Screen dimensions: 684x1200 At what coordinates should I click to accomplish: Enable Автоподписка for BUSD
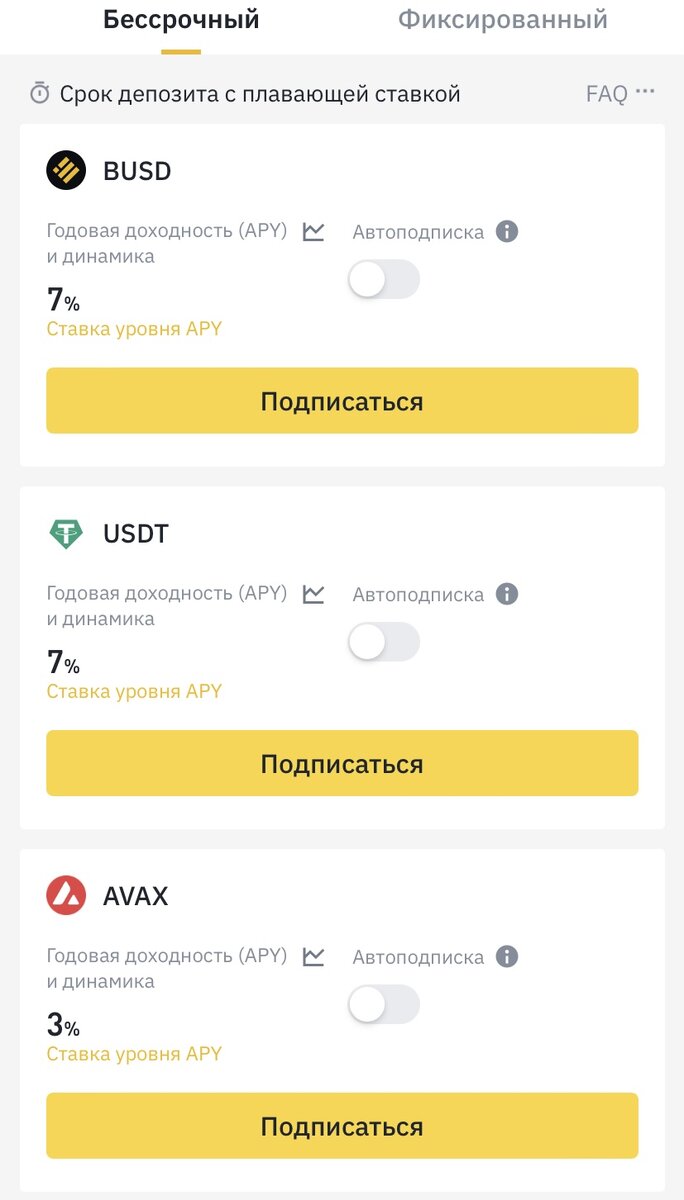[384, 280]
